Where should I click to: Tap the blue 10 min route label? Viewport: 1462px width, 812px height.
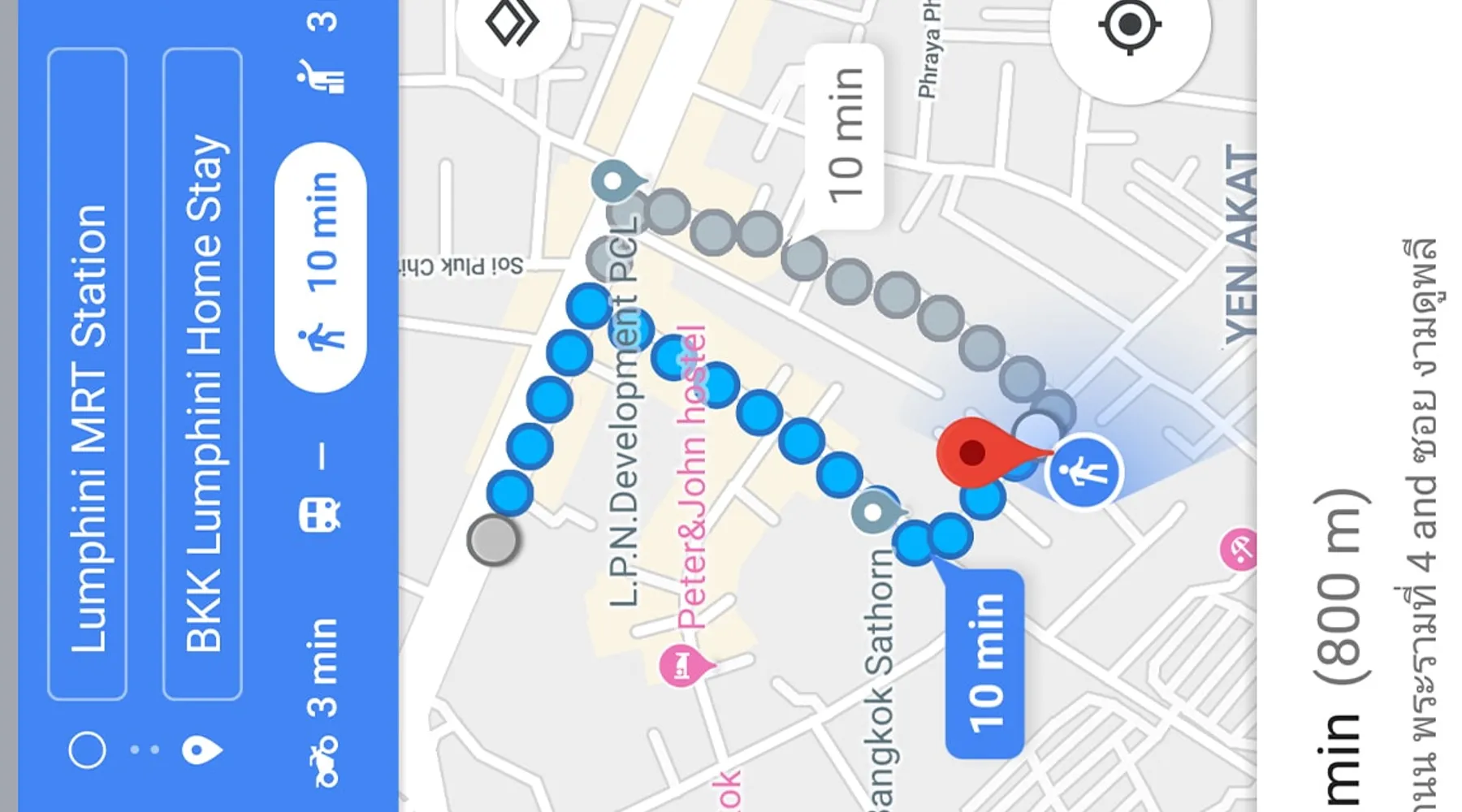click(984, 663)
